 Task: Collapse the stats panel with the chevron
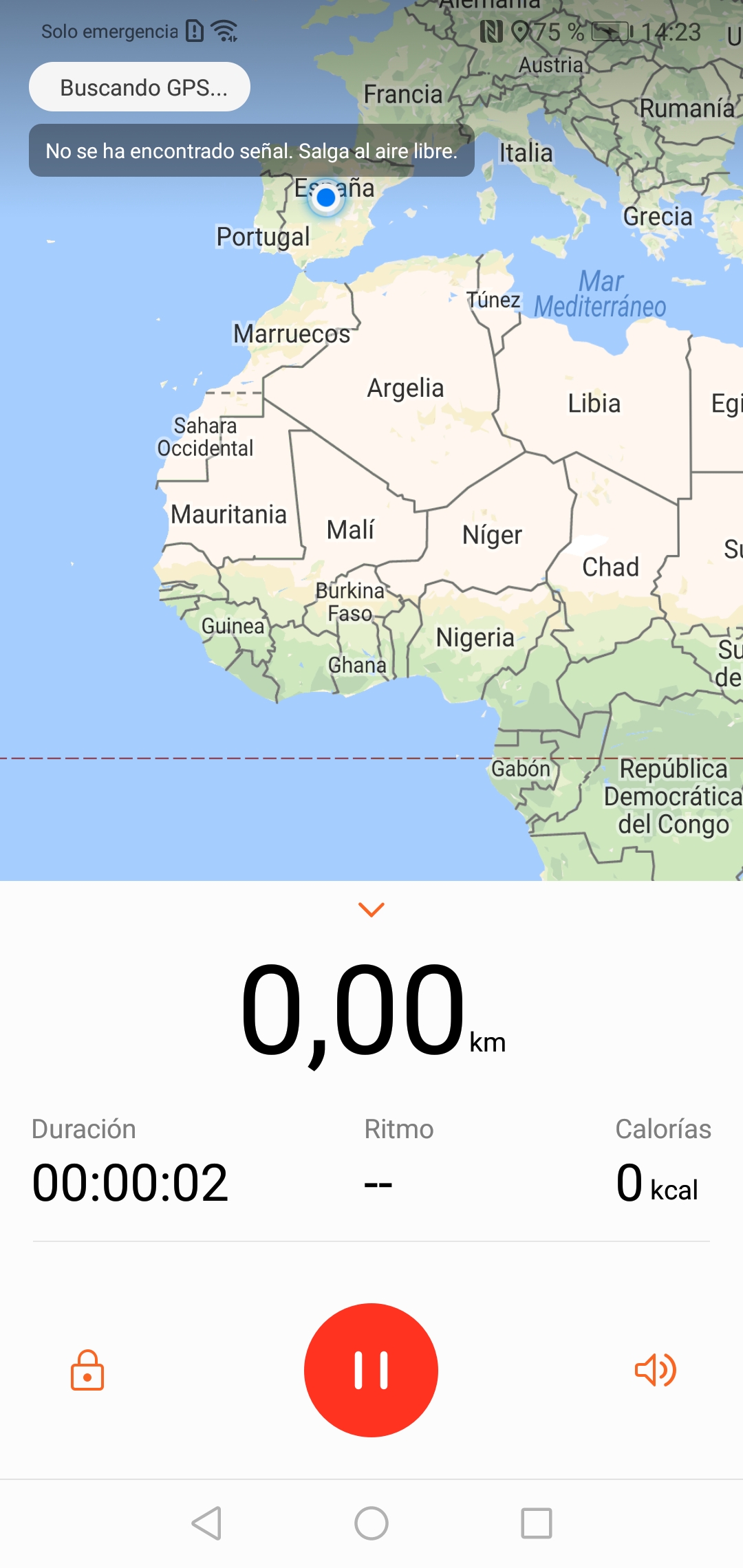371,909
